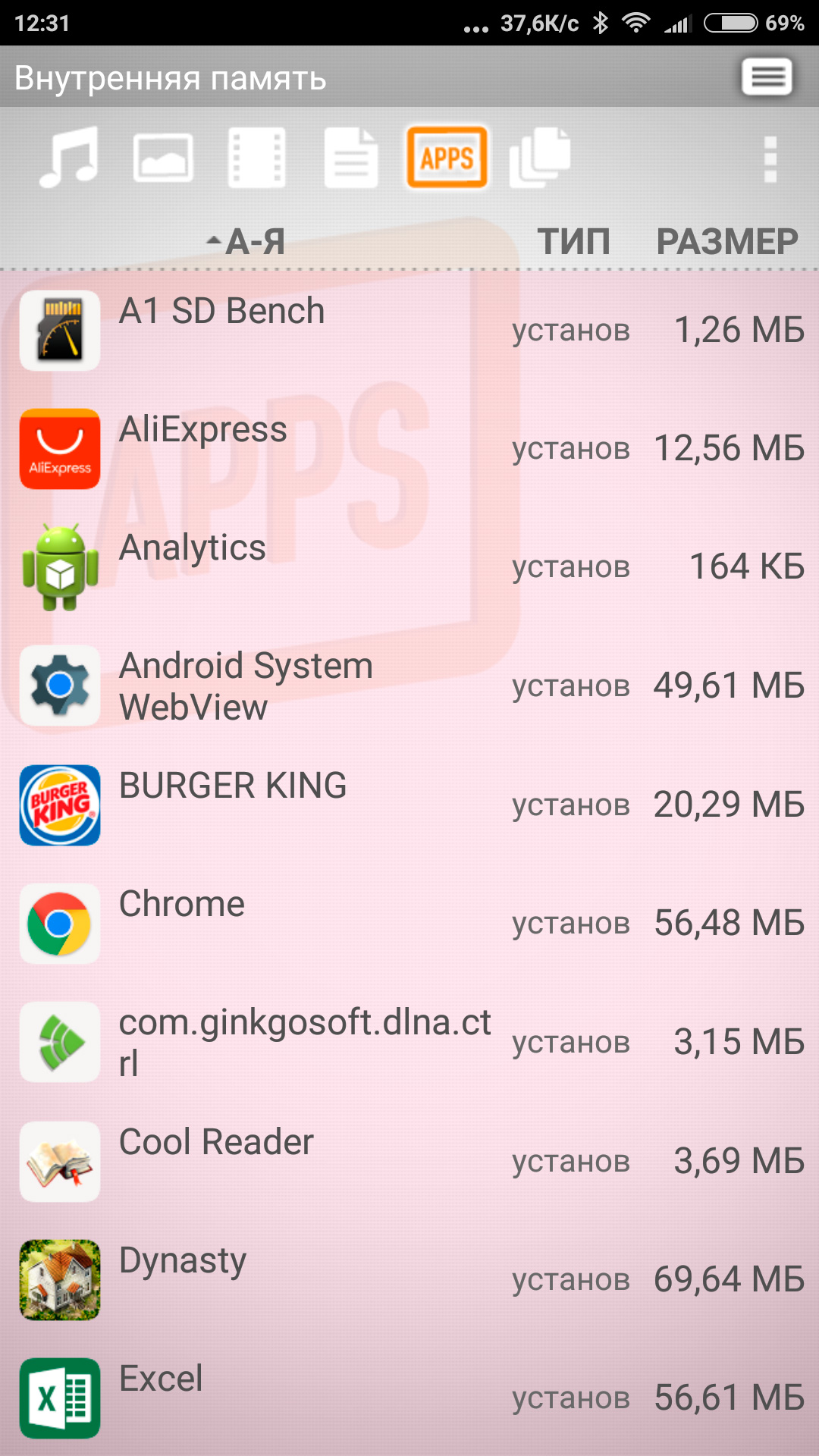The image size is (819, 1456).
Task: Switch to the music files tab
Action: (x=69, y=158)
